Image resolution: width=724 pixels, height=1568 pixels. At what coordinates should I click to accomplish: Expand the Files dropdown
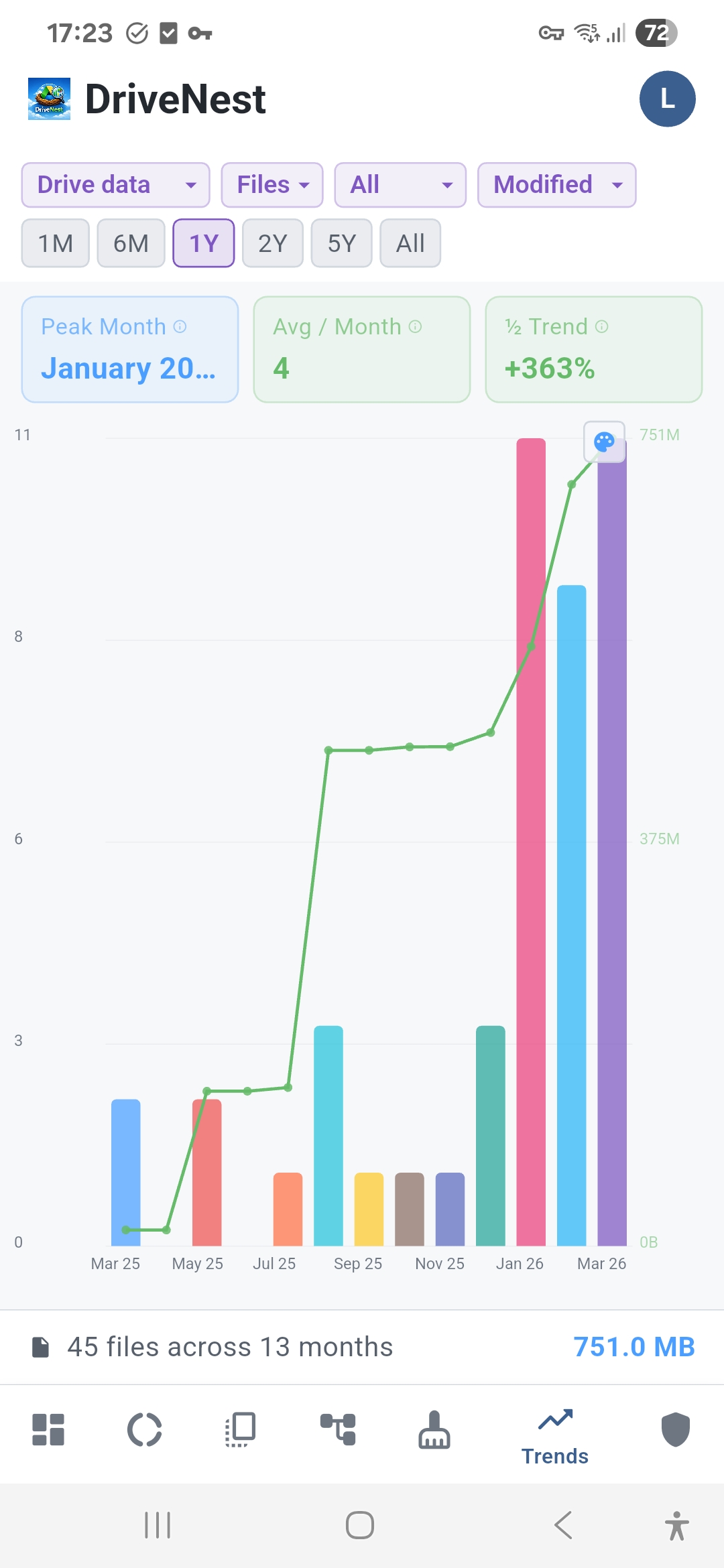pos(272,185)
